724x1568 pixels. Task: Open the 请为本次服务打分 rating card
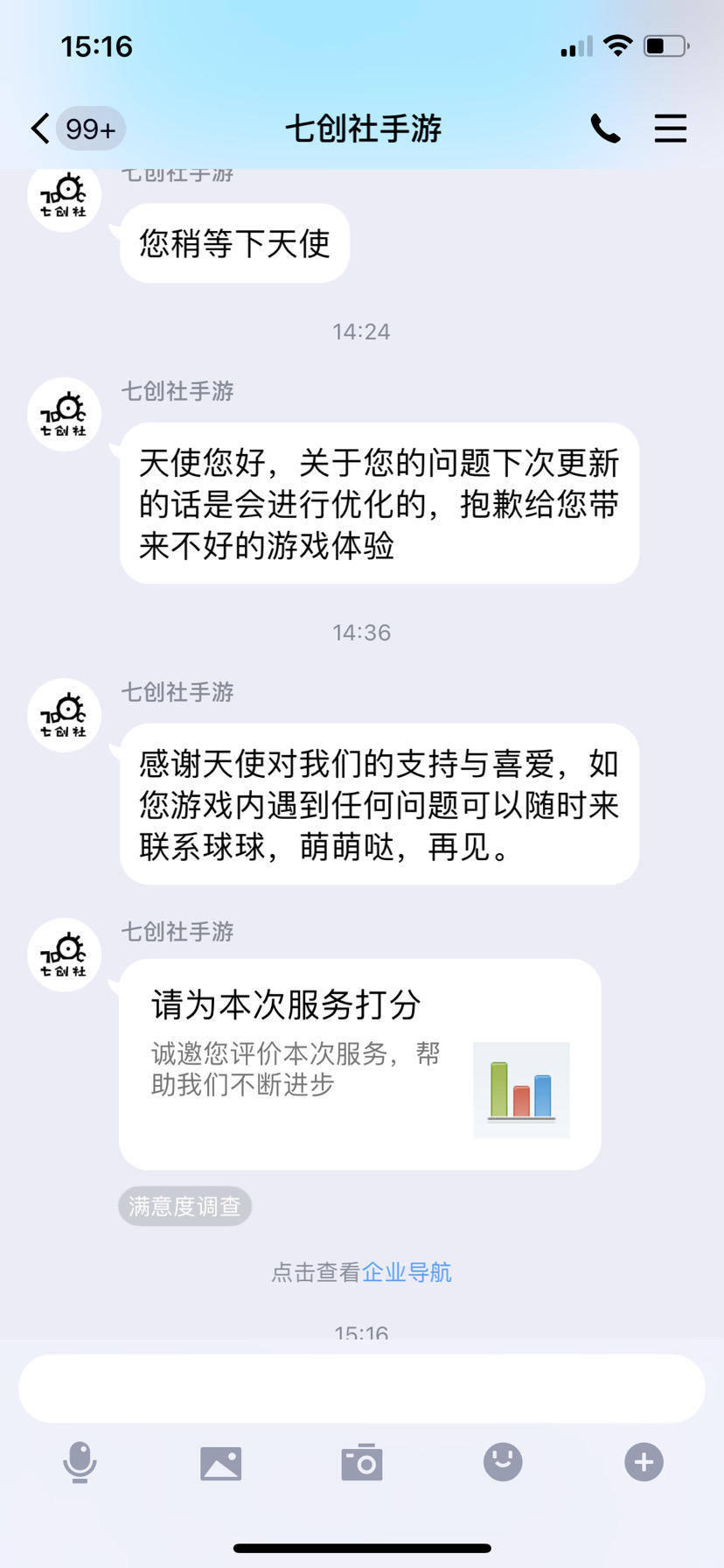360,1064
